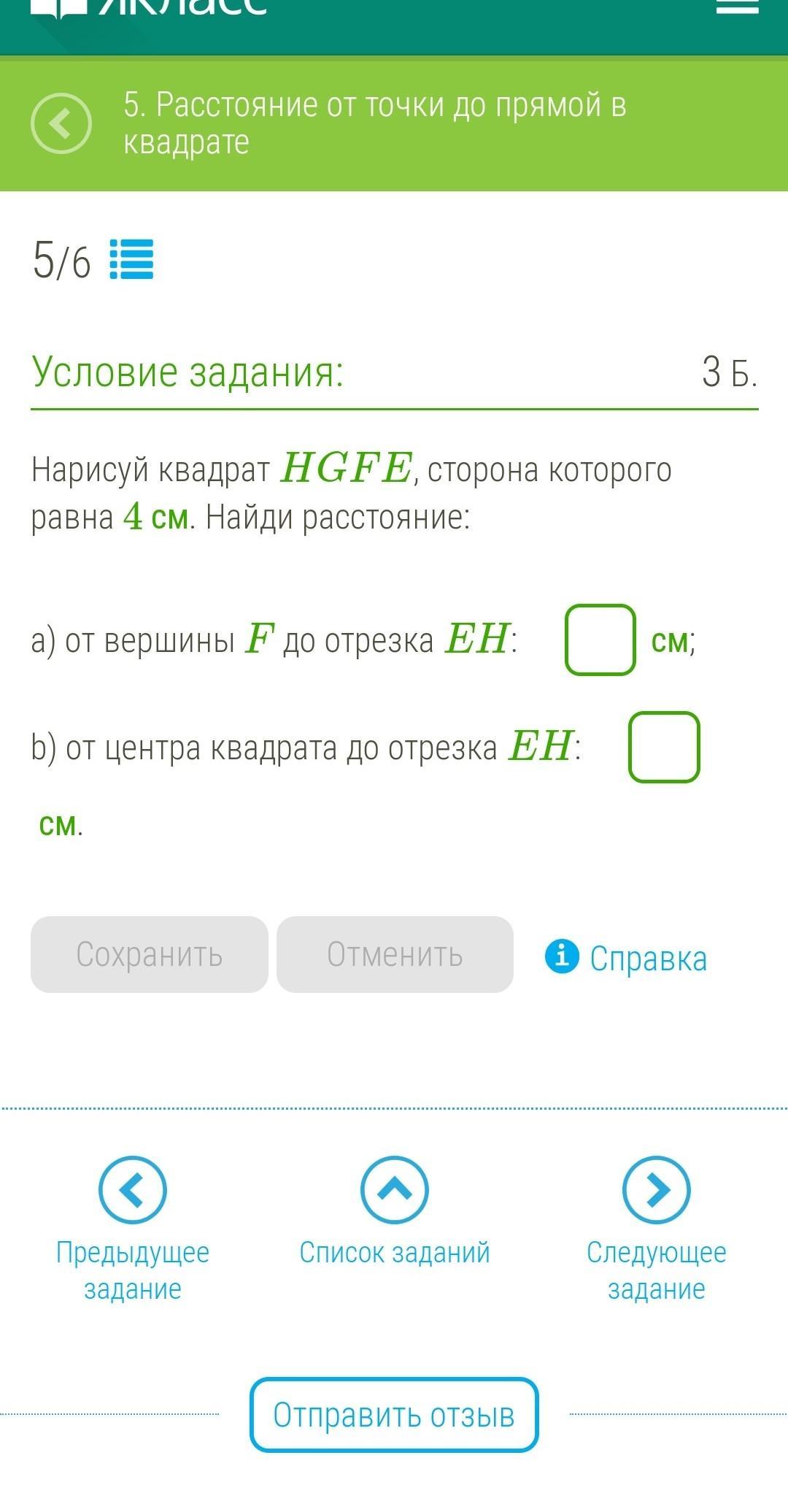Open the hamburger menu at top right
The image size is (788, 1512).
738,6
